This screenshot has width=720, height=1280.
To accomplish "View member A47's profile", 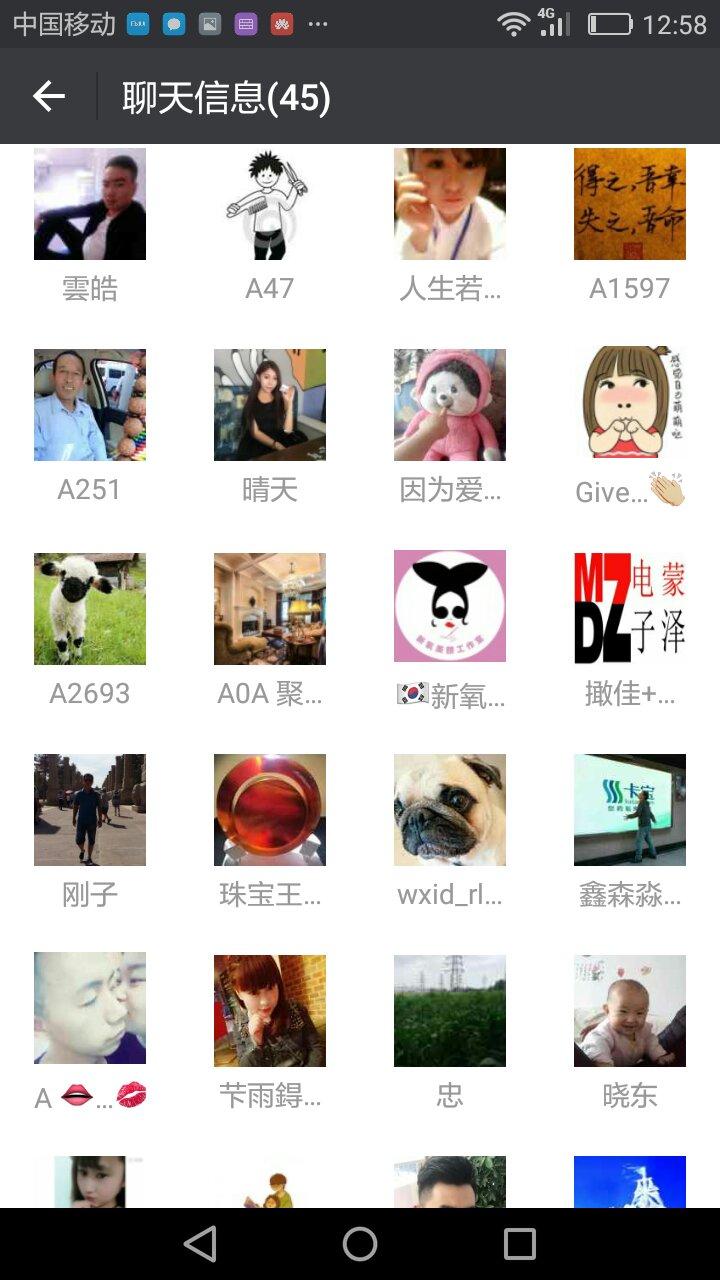I will click(270, 204).
